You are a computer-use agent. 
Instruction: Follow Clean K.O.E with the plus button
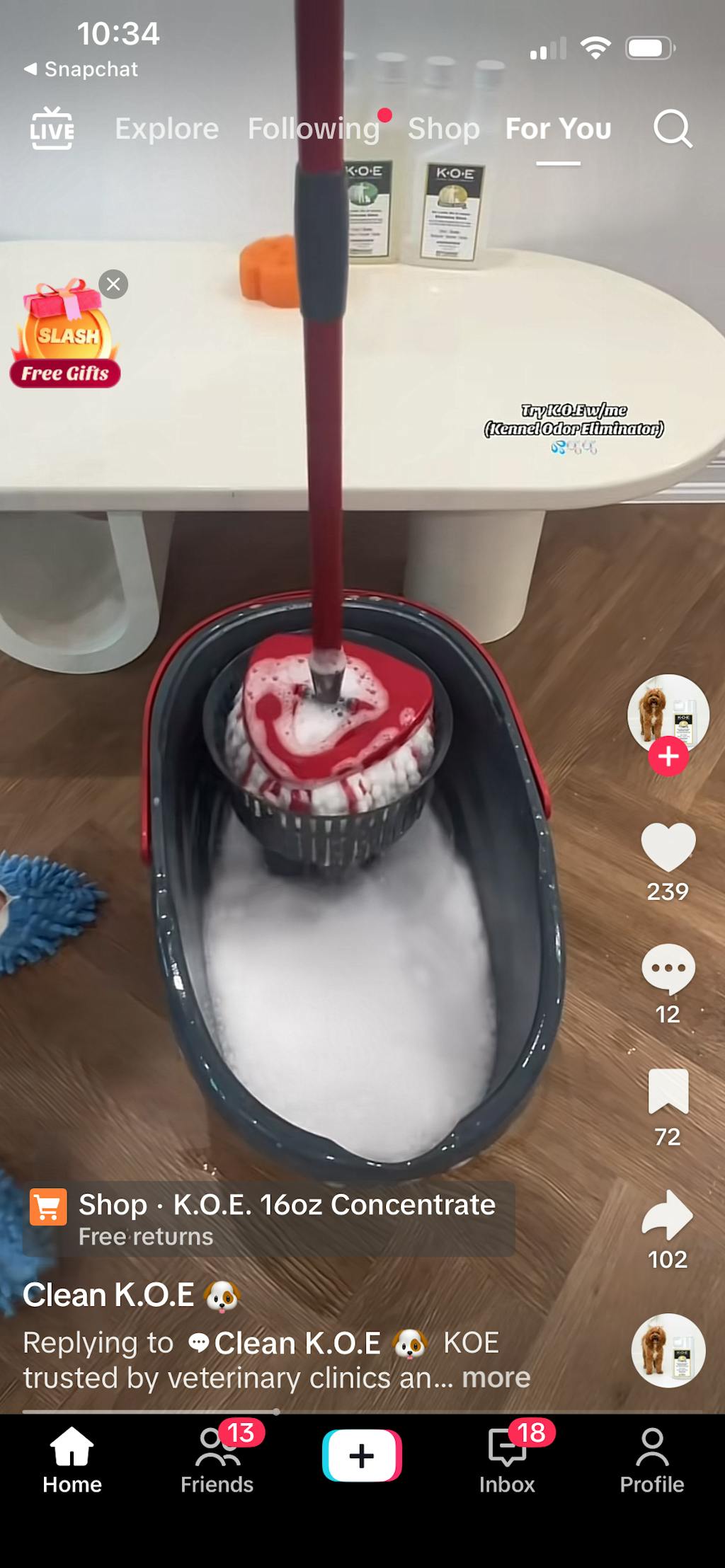click(x=668, y=756)
